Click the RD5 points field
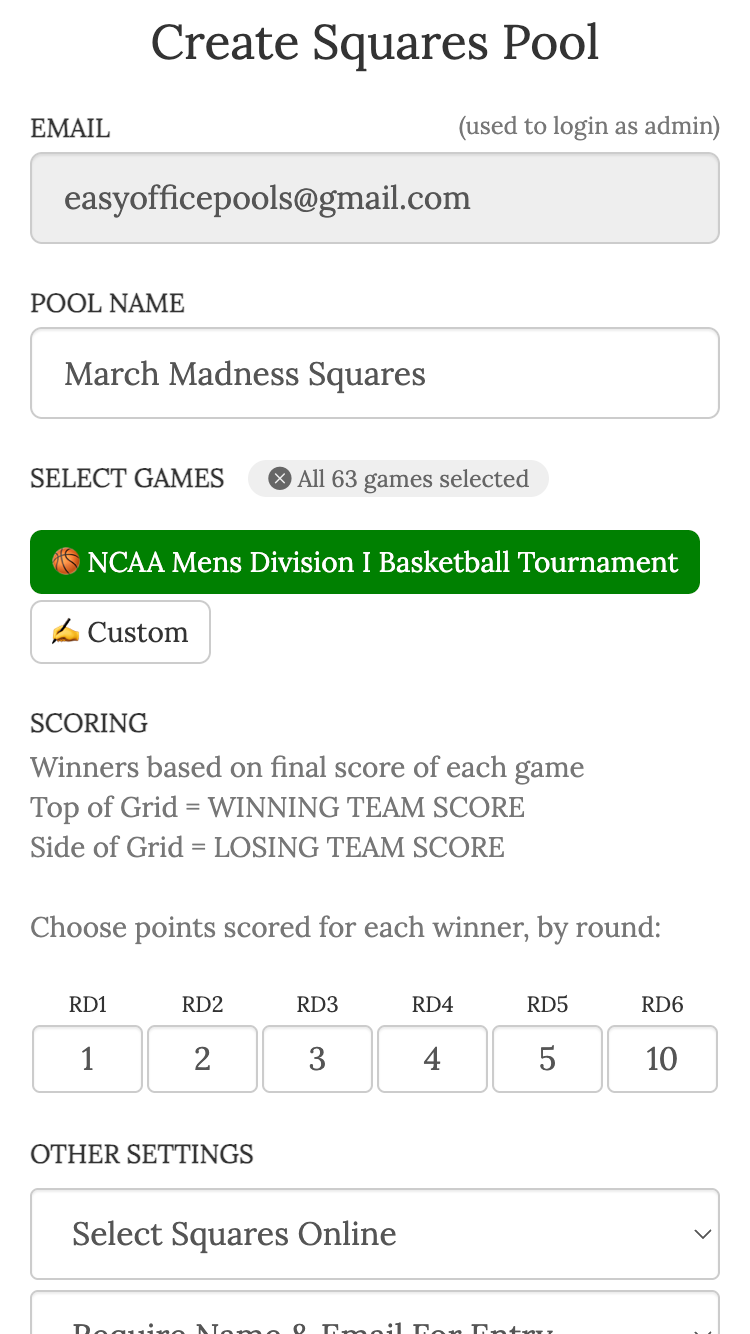The height and width of the screenshot is (1334, 750). pos(547,1058)
